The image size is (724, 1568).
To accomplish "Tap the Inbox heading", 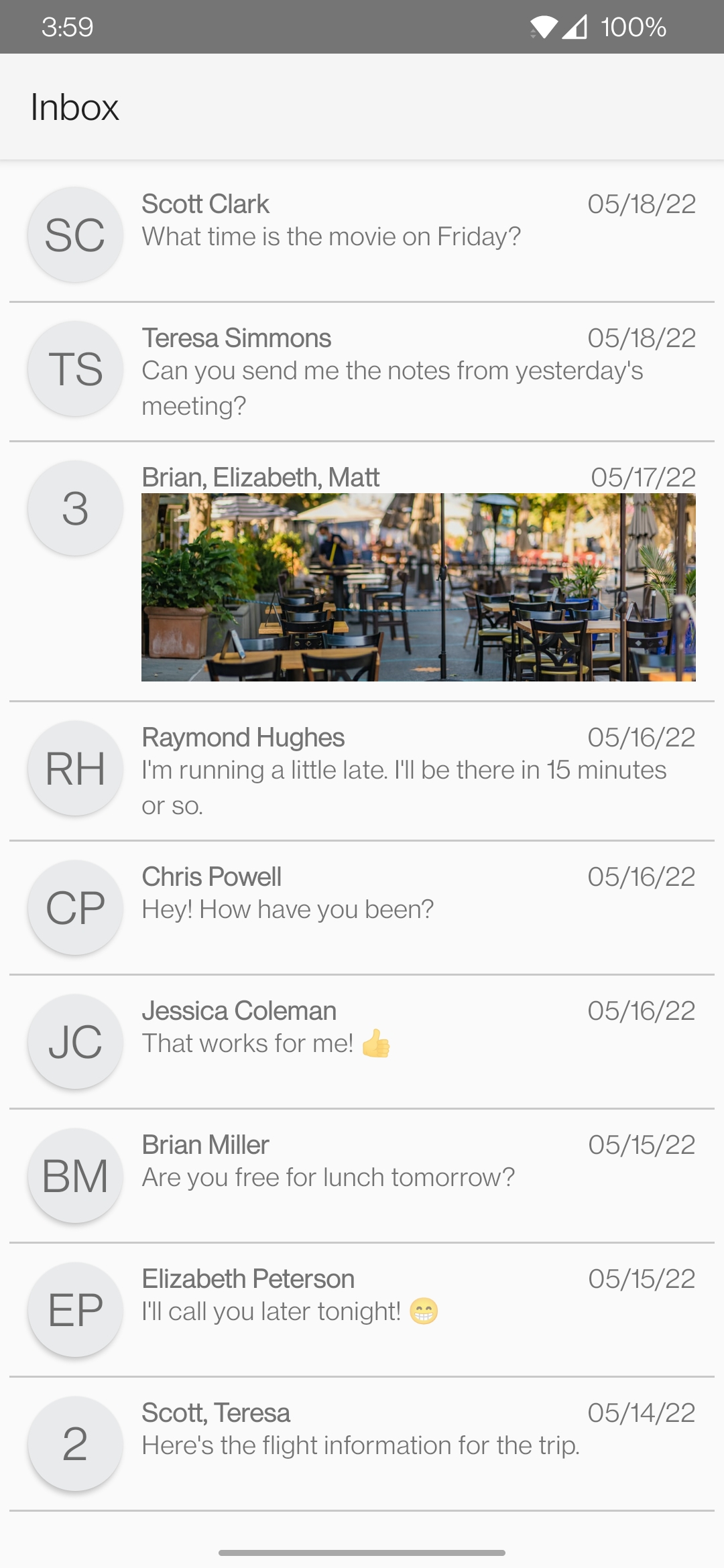I will (x=74, y=106).
